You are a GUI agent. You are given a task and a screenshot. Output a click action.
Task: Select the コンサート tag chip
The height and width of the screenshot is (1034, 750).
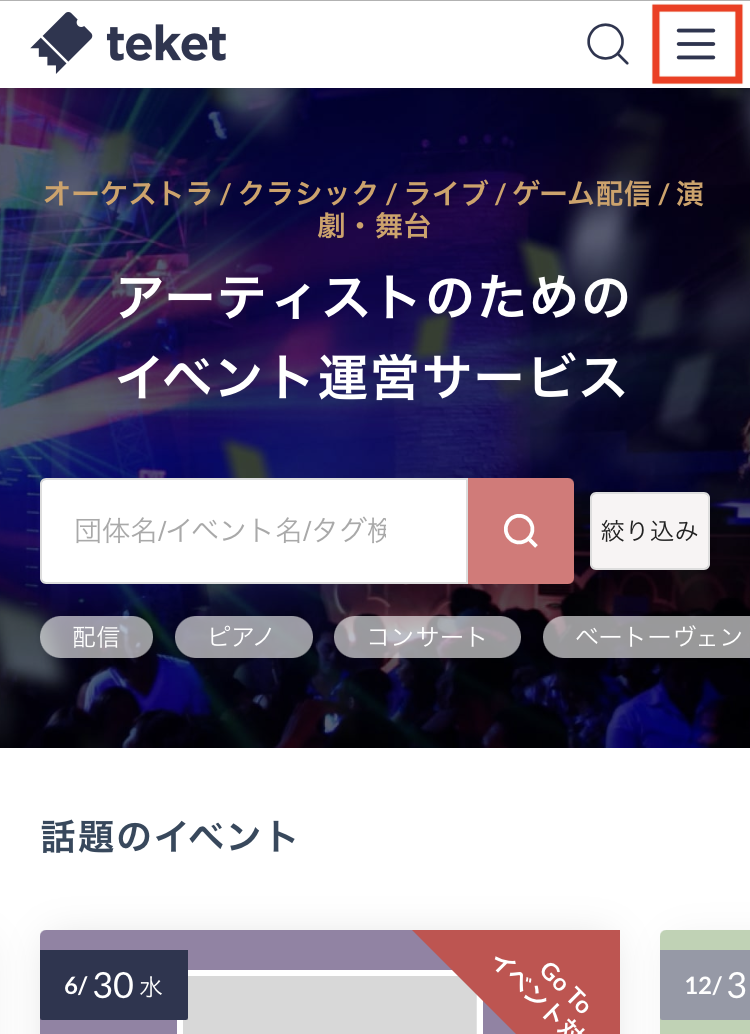[427, 637]
